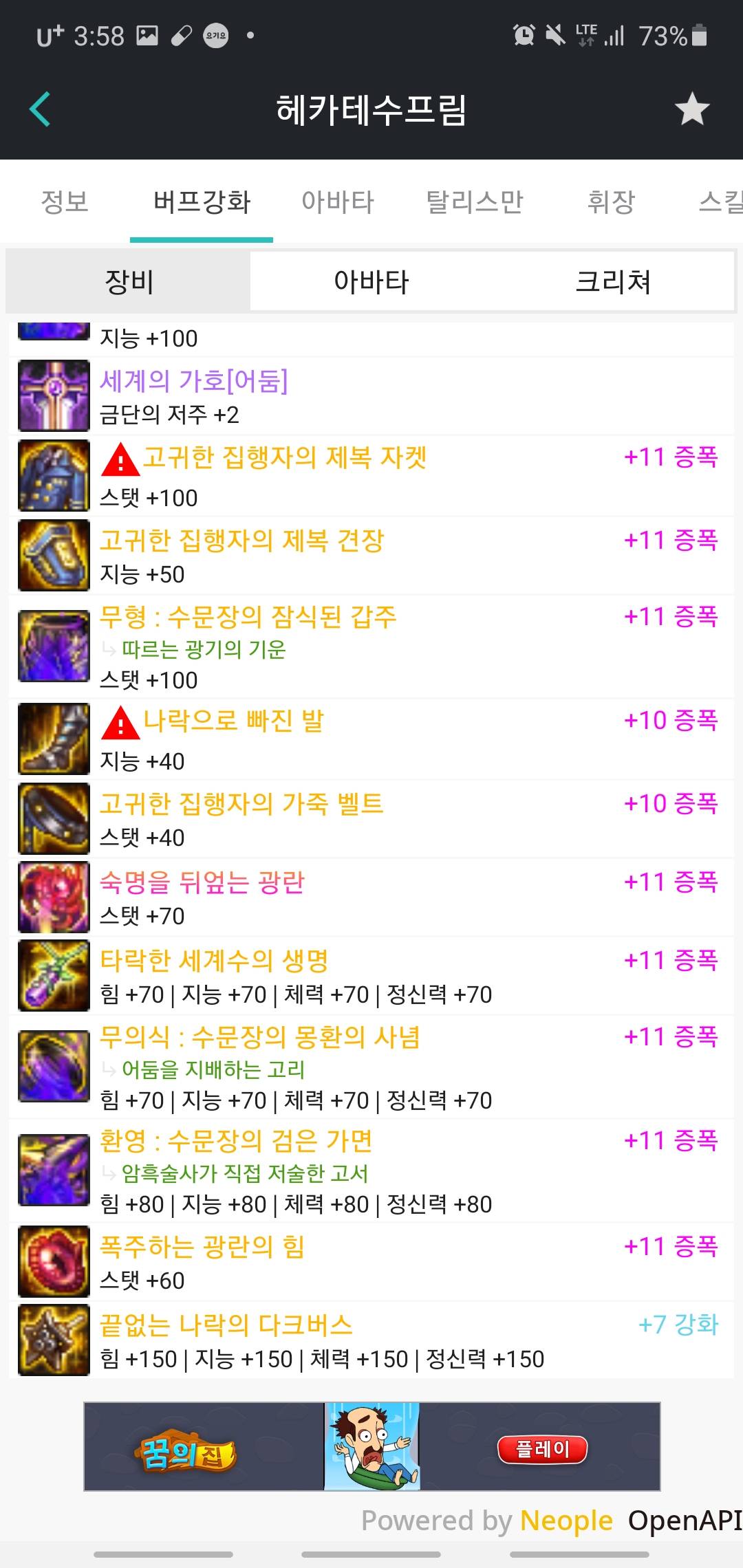Open item 숙명을 뒤엎는 광란
The height and width of the screenshot is (1568, 743).
point(371,897)
